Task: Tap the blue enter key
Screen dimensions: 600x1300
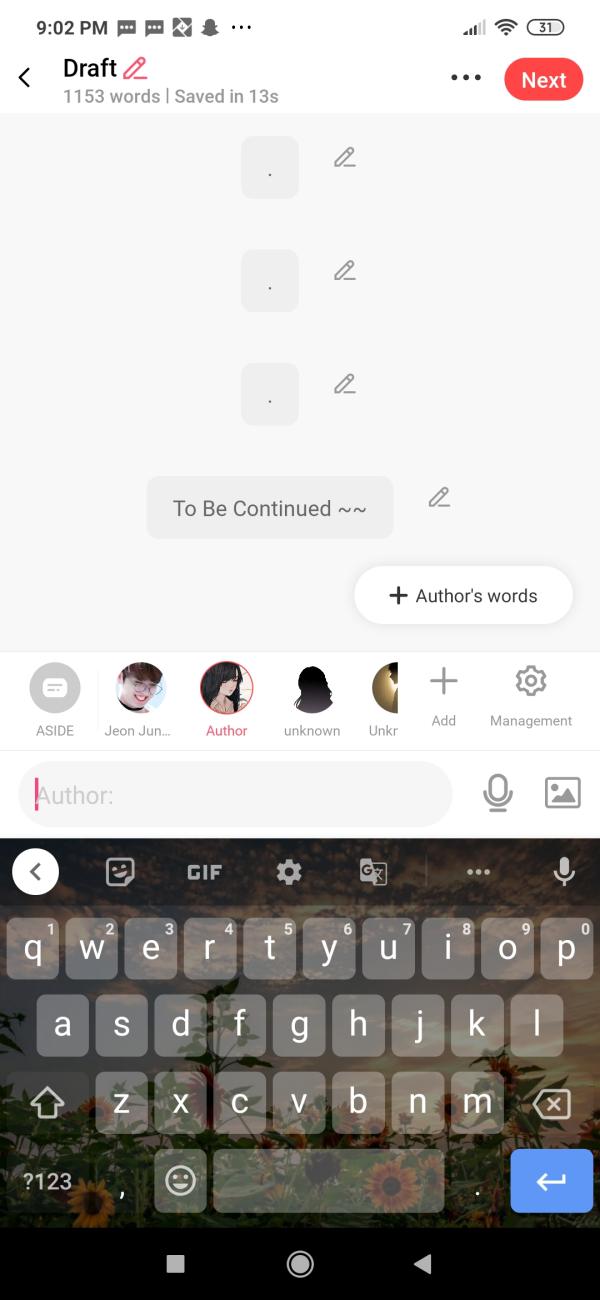Action: click(551, 1181)
